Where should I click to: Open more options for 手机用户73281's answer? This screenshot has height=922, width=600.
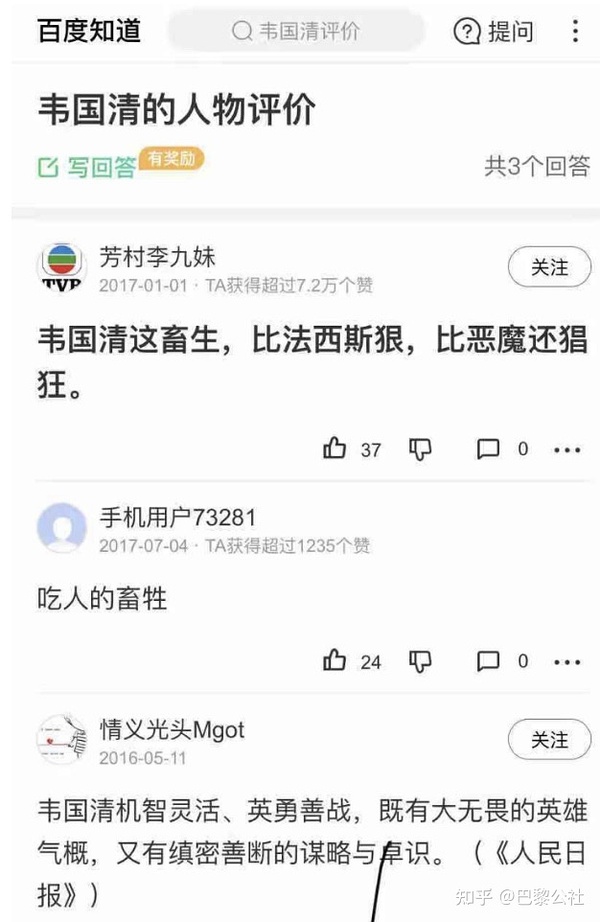click(x=567, y=661)
